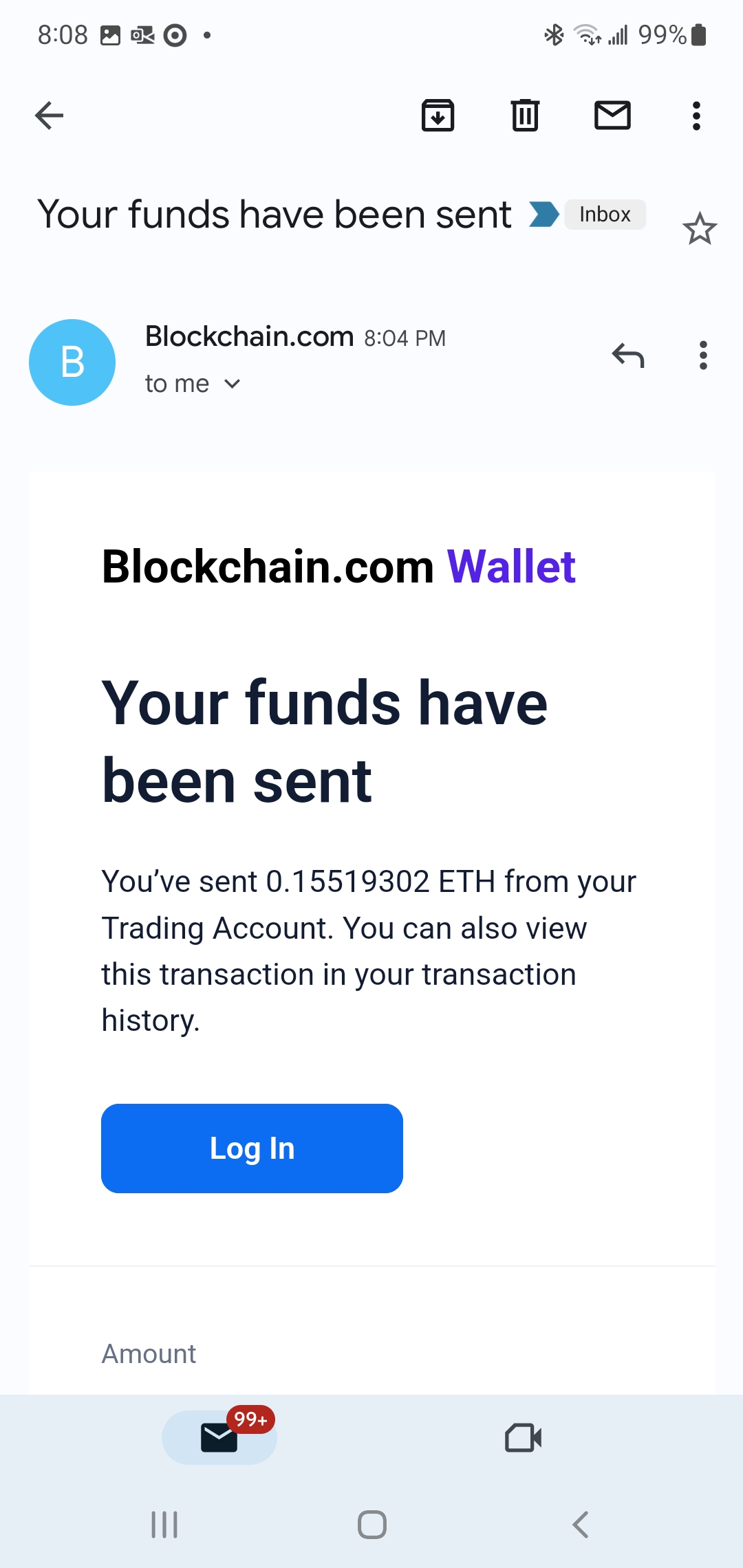The height and width of the screenshot is (1568, 743).
Task: Delete this email with the trash icon
Action: pos(525,115)
